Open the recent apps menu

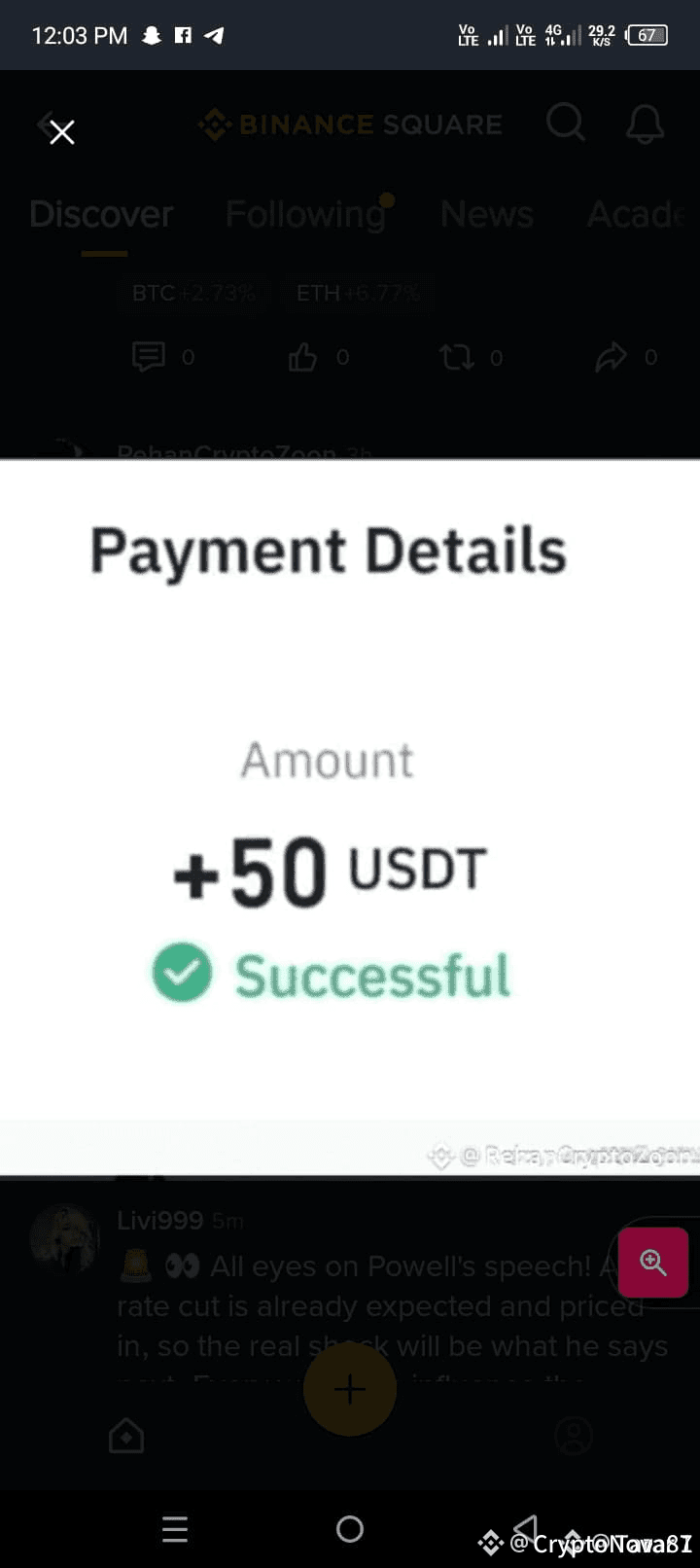(175, 1529)
